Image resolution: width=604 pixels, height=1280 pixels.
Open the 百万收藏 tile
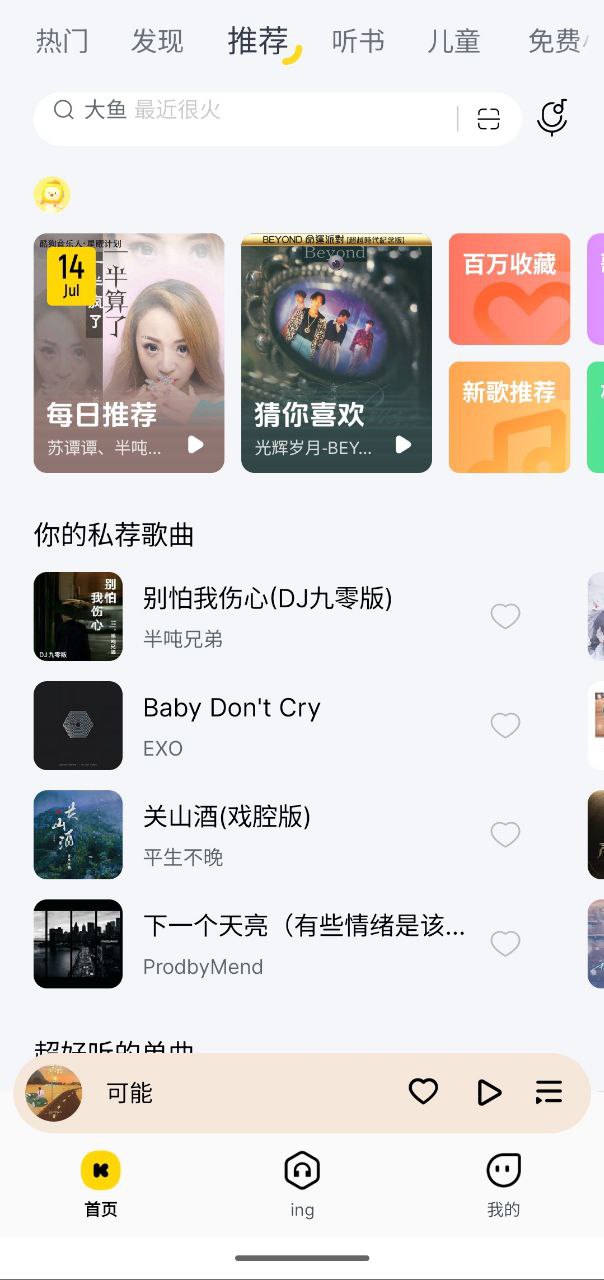click(509, 289)
